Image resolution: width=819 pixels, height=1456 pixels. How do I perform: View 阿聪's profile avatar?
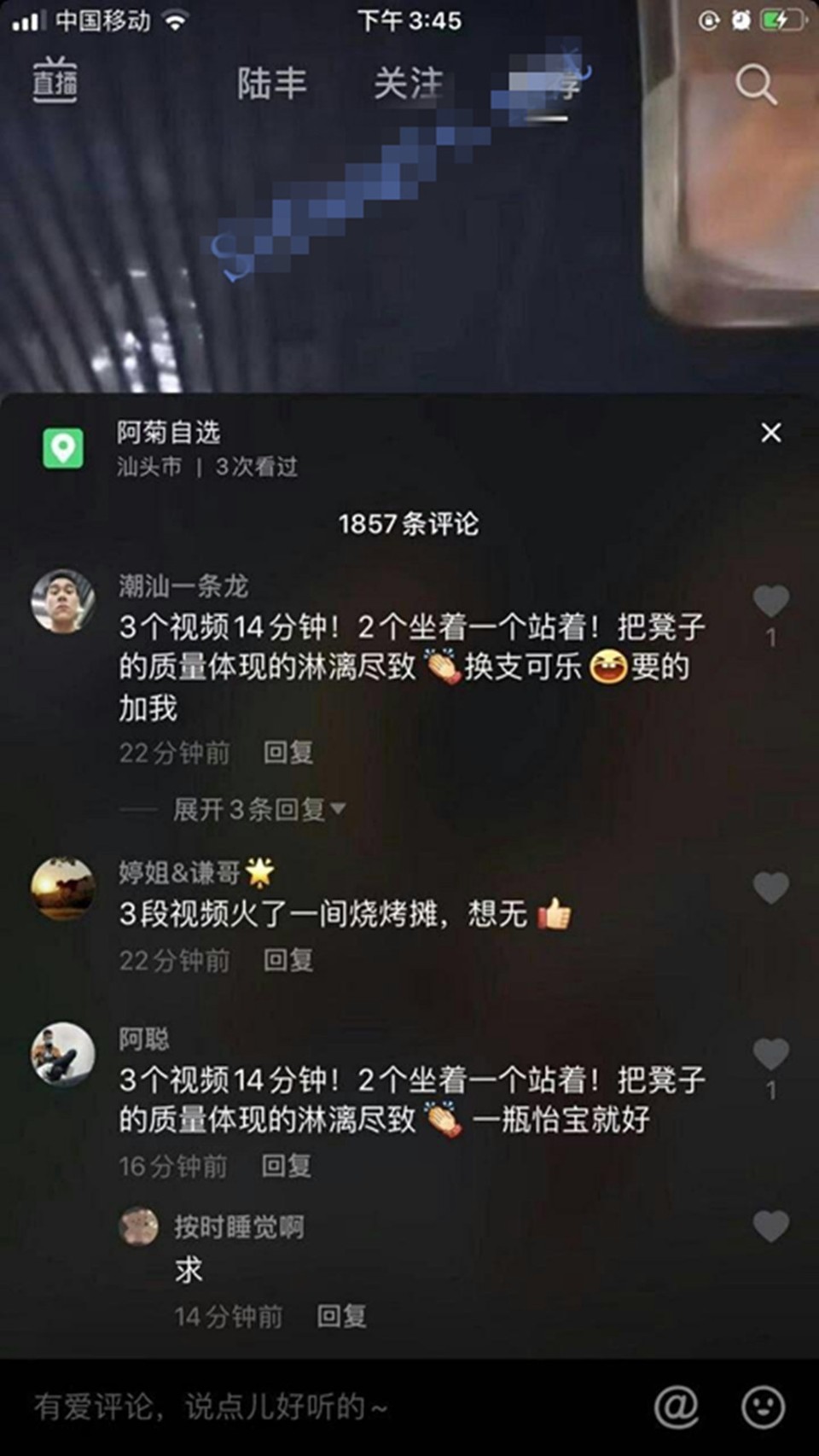tap(63, 1054)
